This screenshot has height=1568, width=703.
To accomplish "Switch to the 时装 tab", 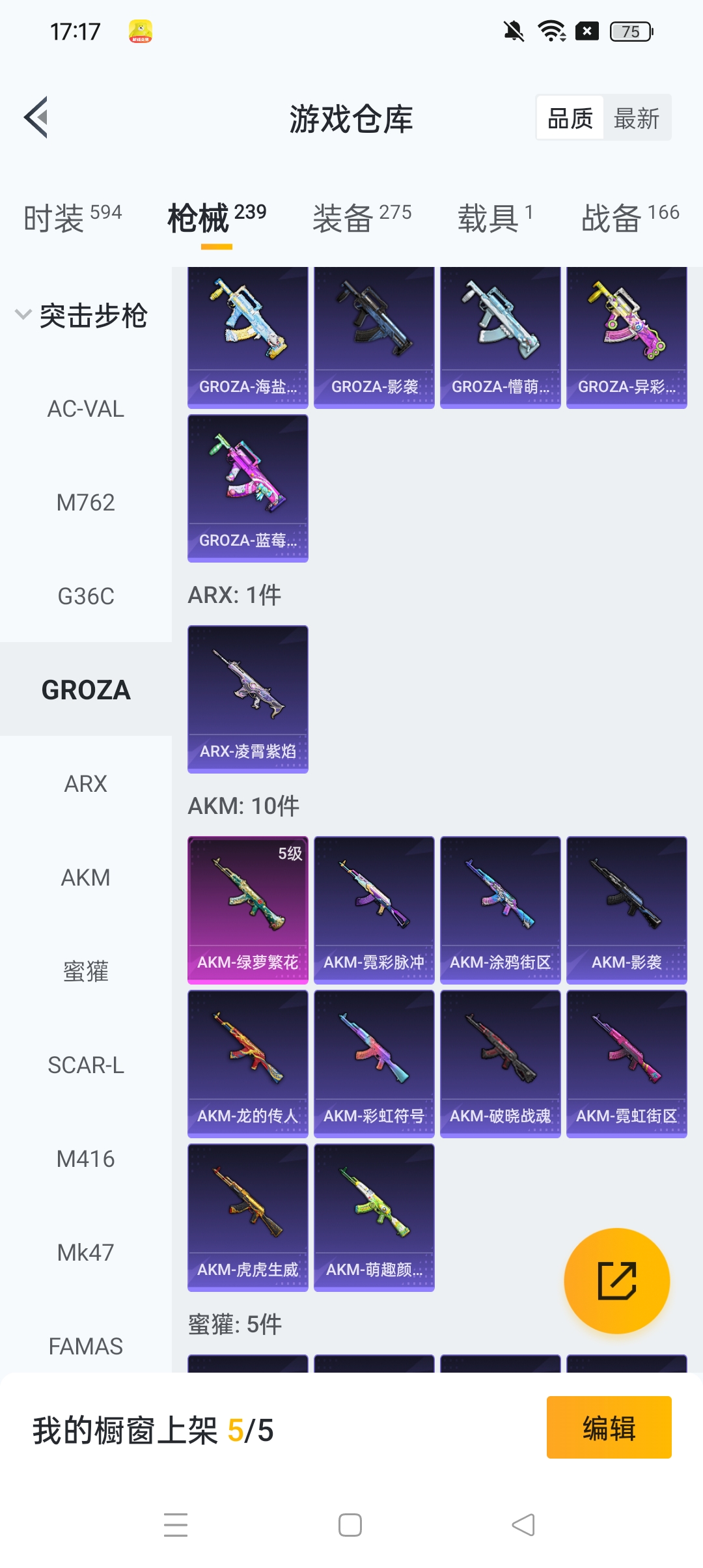I will 72,217.
